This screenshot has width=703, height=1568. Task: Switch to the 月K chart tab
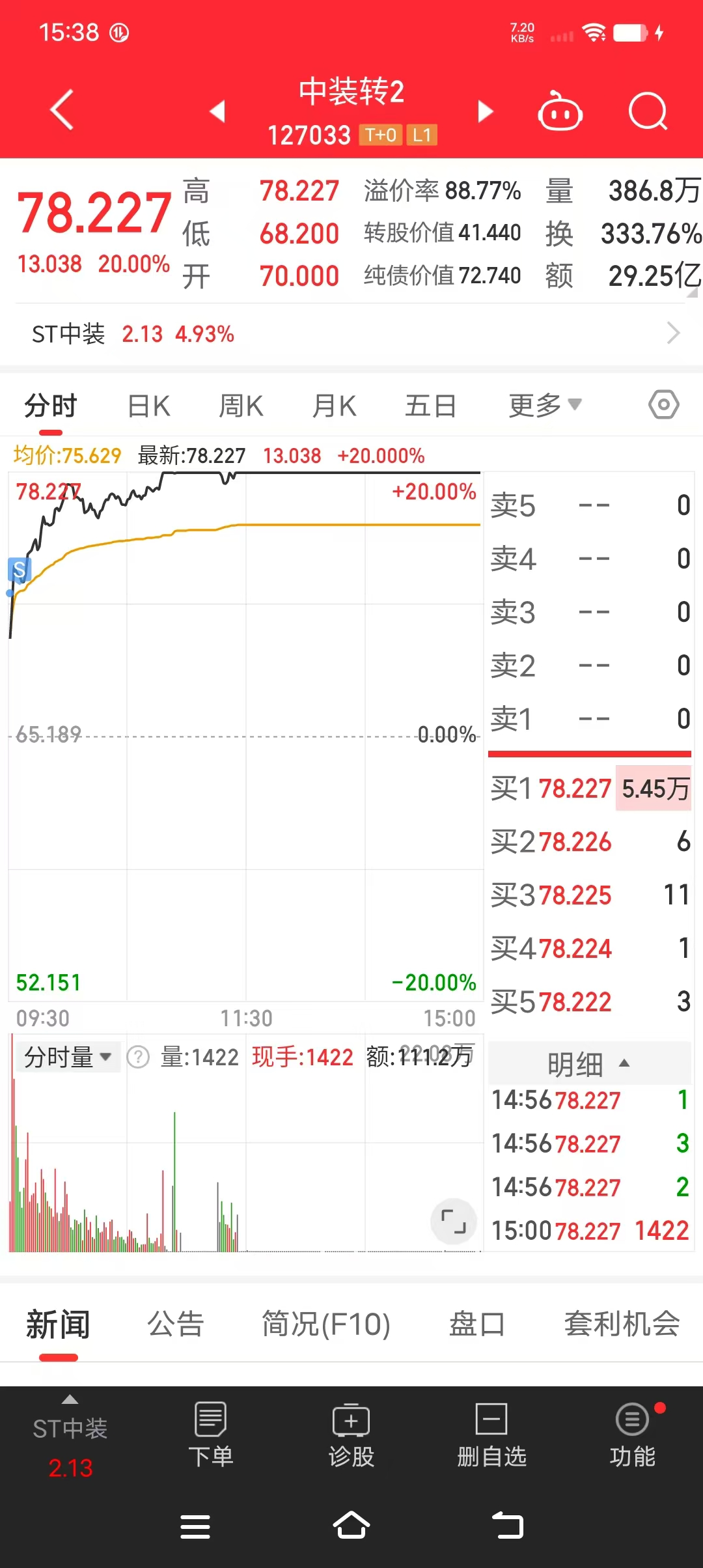pyautogui.click(x=334, y=406)
